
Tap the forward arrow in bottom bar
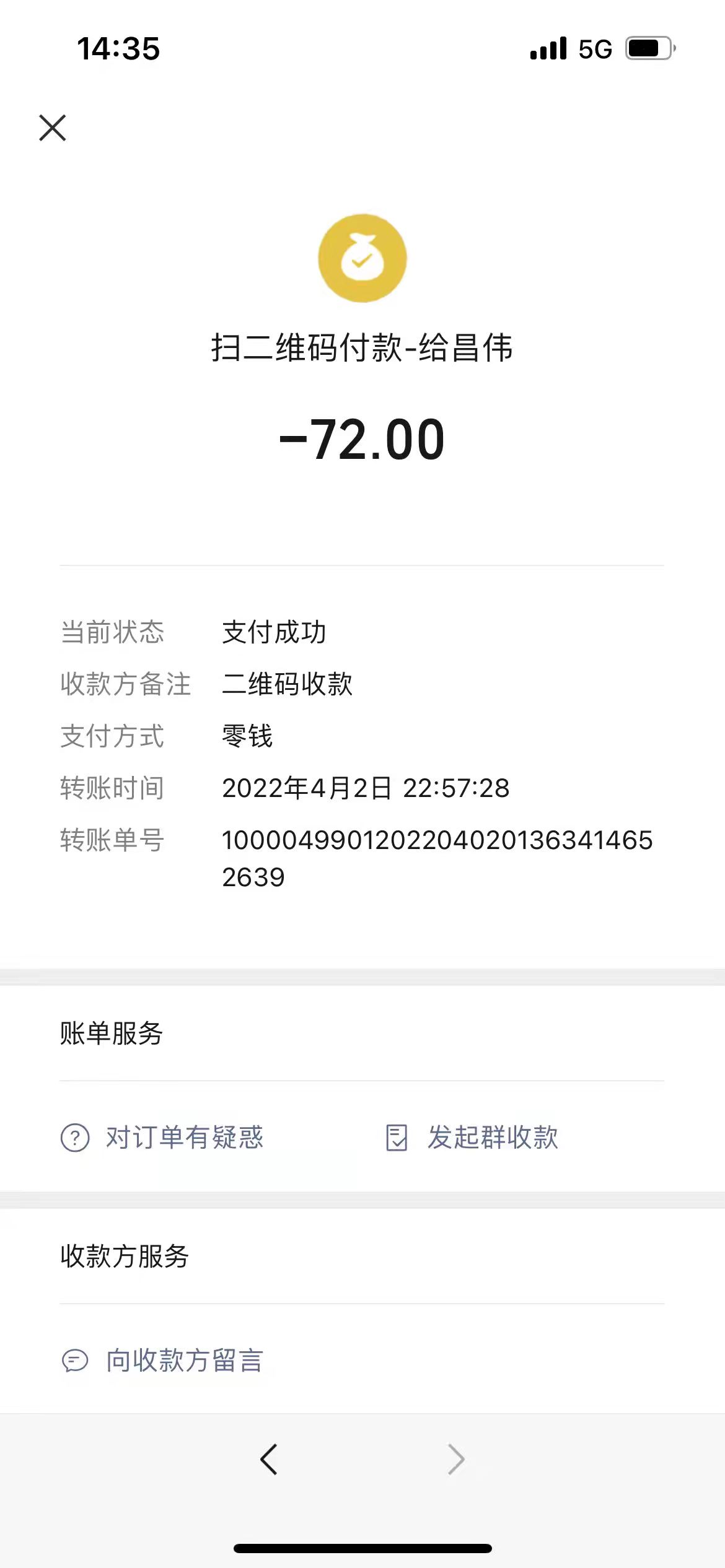[456, 1460]
